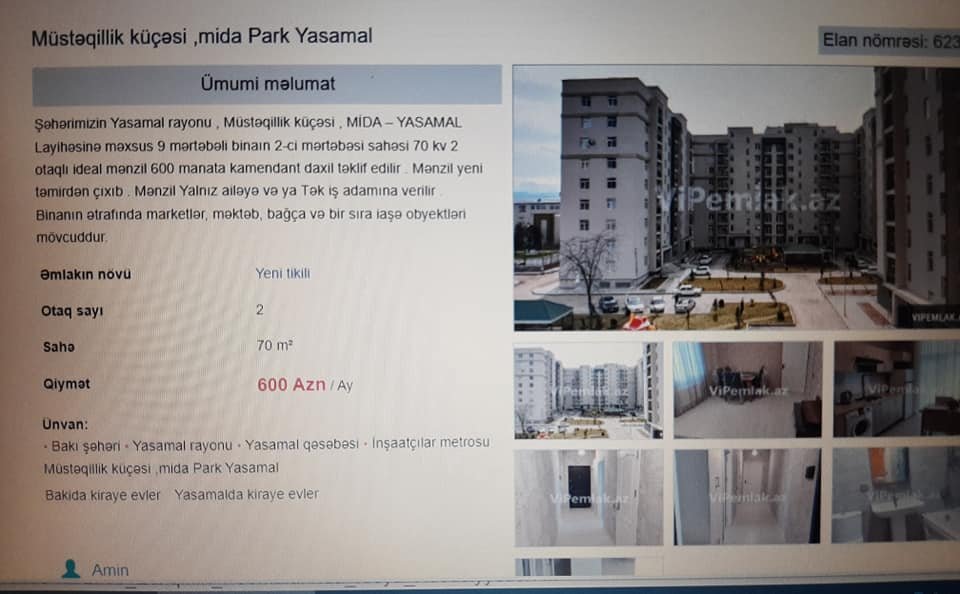Follow the Yasamalda kirayə evlər link
The height and width of the screenshot is (594, 960).
(x=247, y=495)
